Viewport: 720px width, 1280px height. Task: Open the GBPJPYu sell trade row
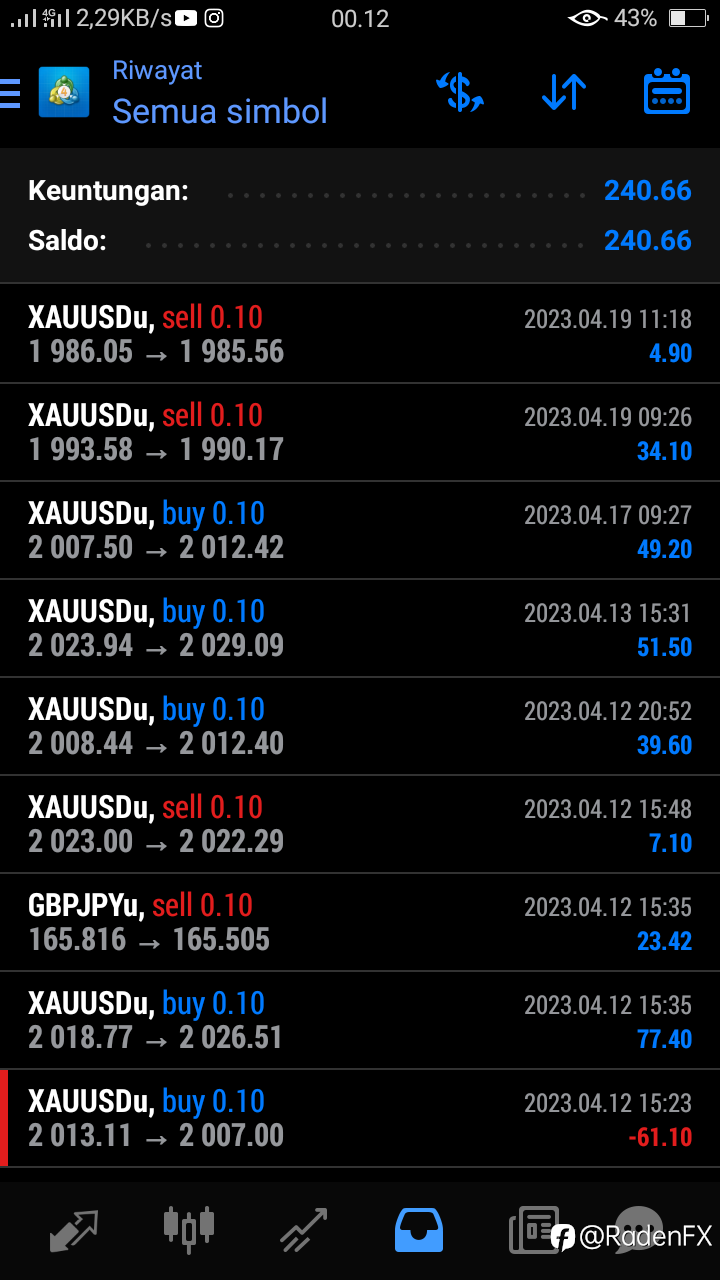[360, 922]
